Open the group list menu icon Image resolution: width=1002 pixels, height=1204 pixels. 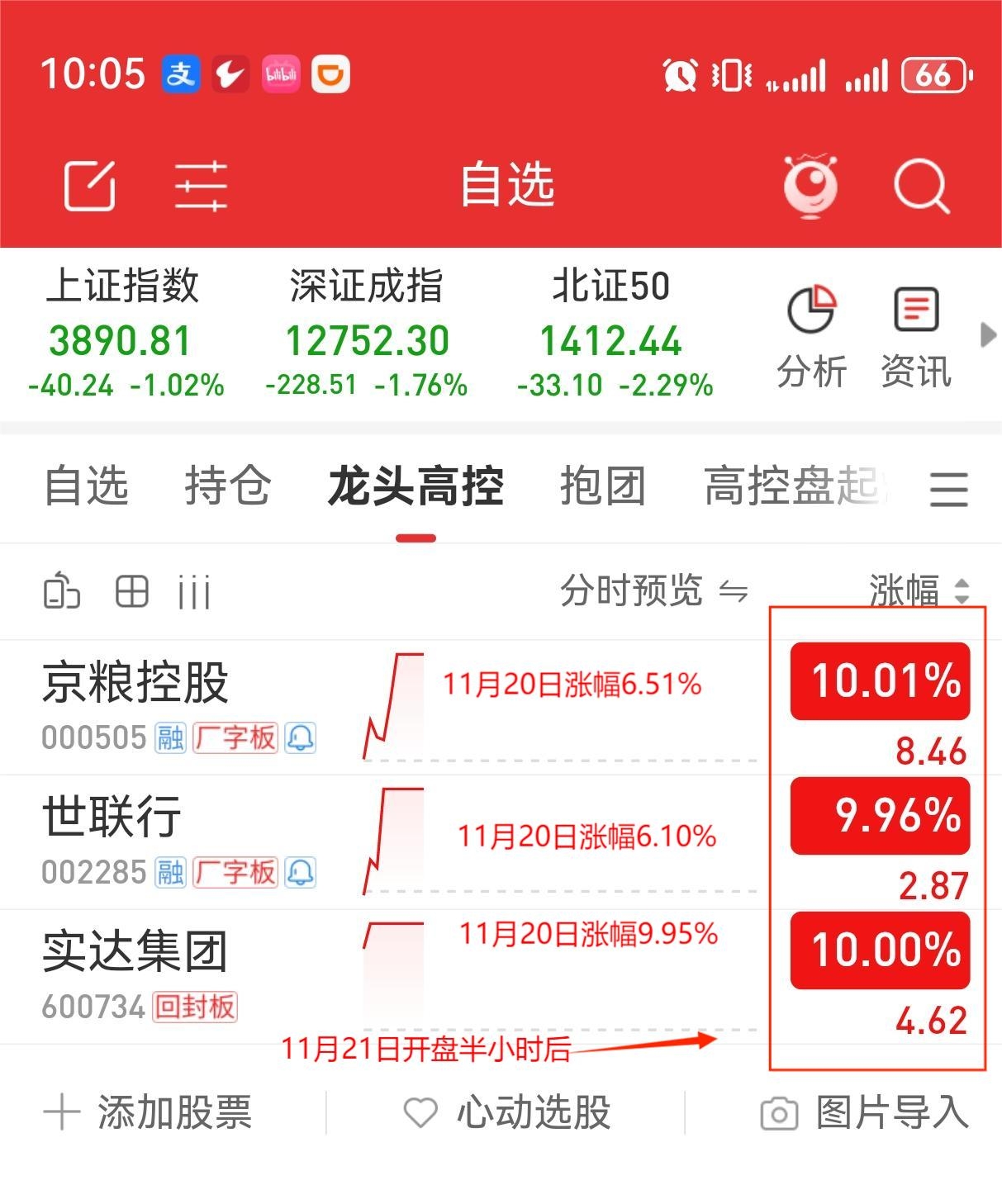tap(948, 489)
